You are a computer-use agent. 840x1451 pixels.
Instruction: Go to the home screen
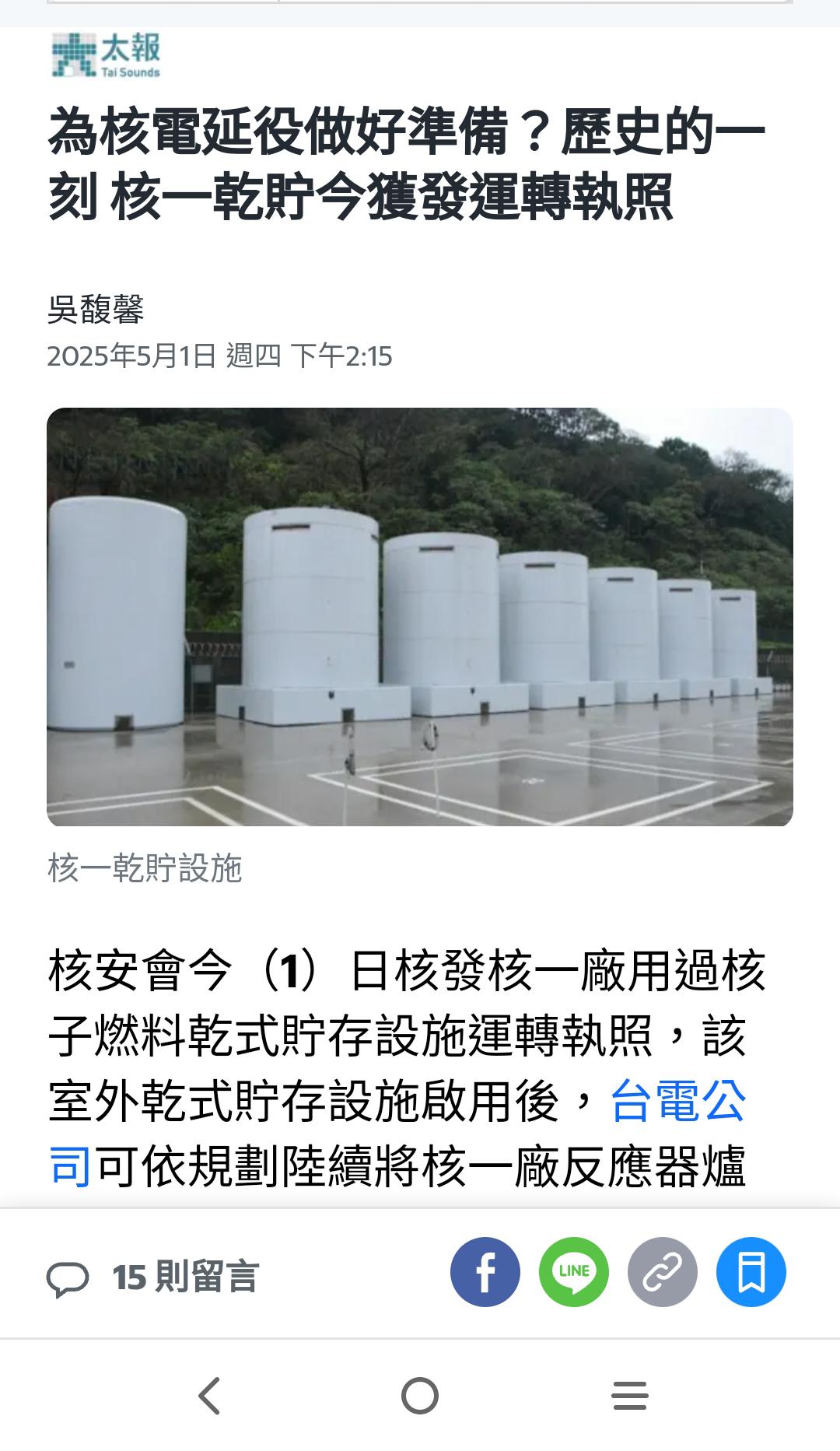point(420,1395)
